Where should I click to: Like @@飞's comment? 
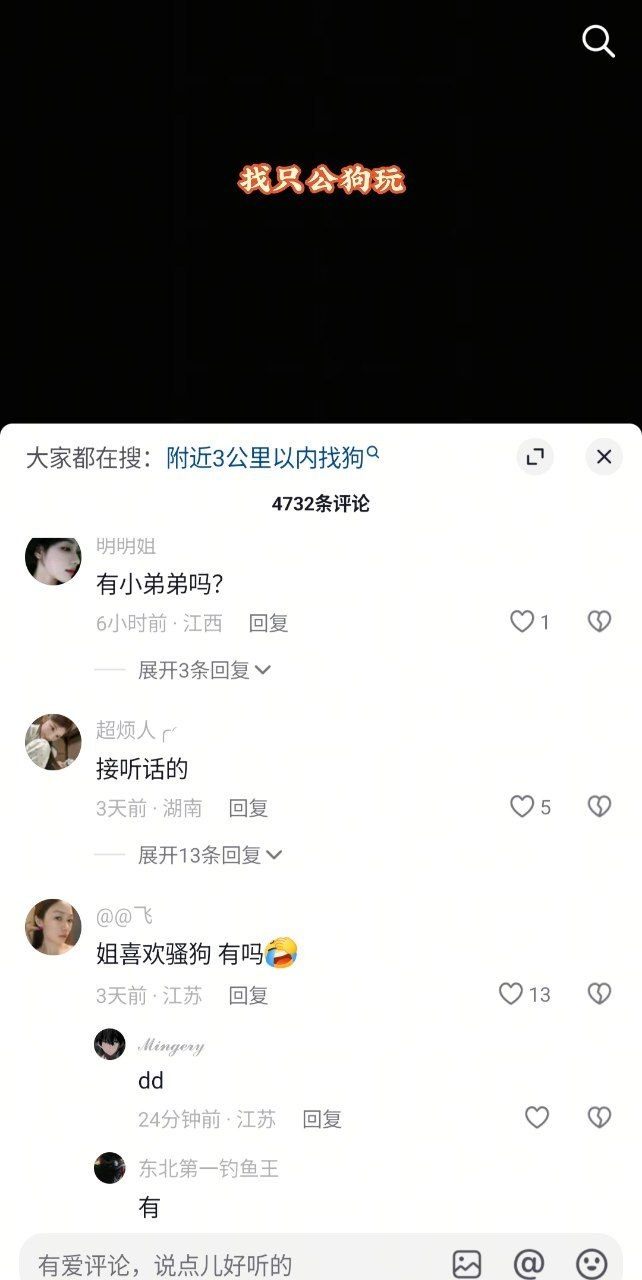point(511,994)
